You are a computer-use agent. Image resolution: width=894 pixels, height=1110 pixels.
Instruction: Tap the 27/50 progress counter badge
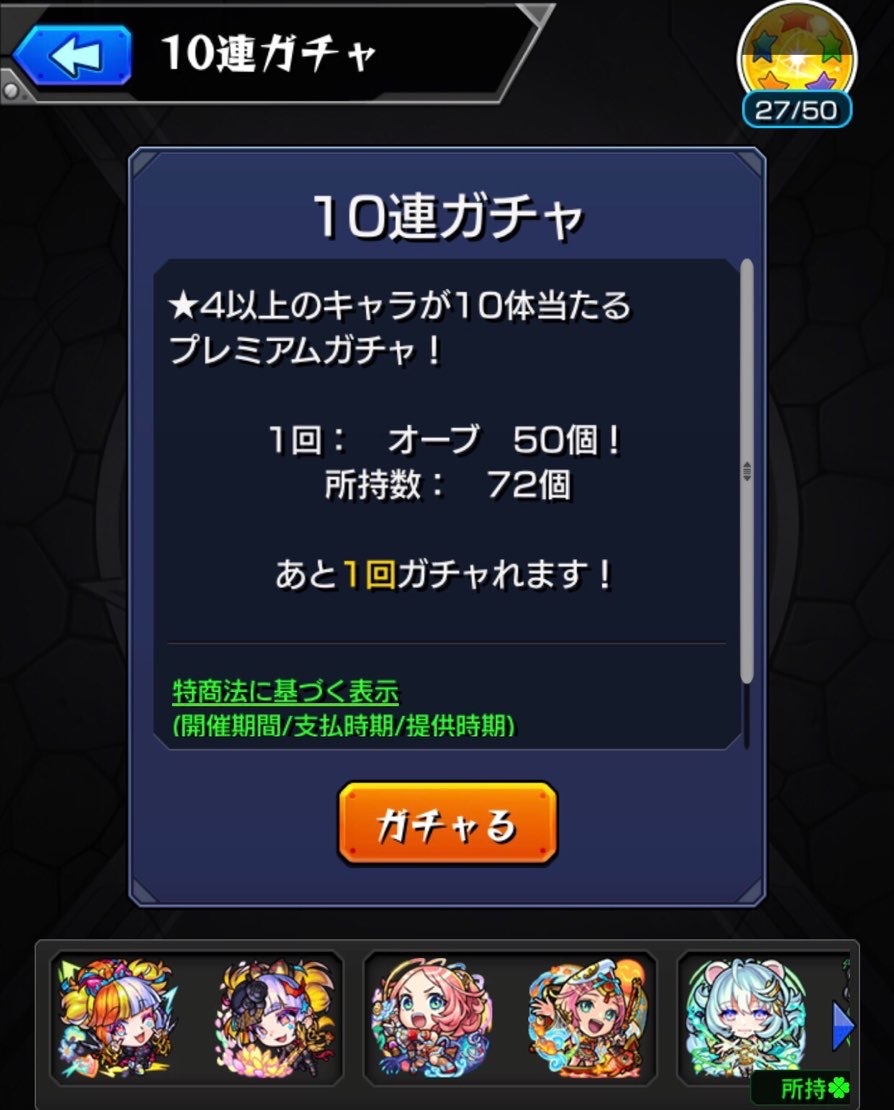coord(795,112)
